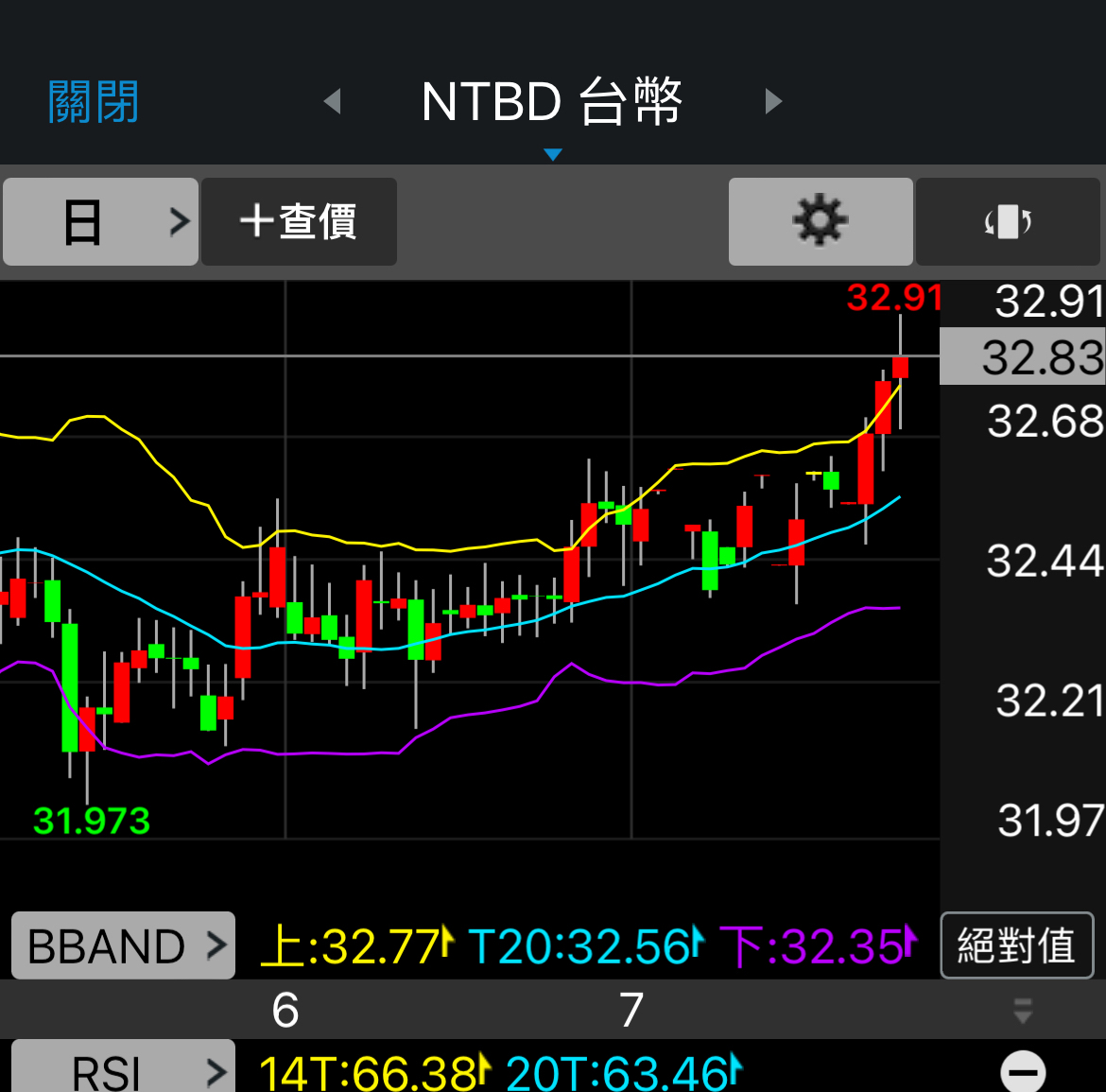Tap the 查價 price lookup button

click(x=299, y=222)
